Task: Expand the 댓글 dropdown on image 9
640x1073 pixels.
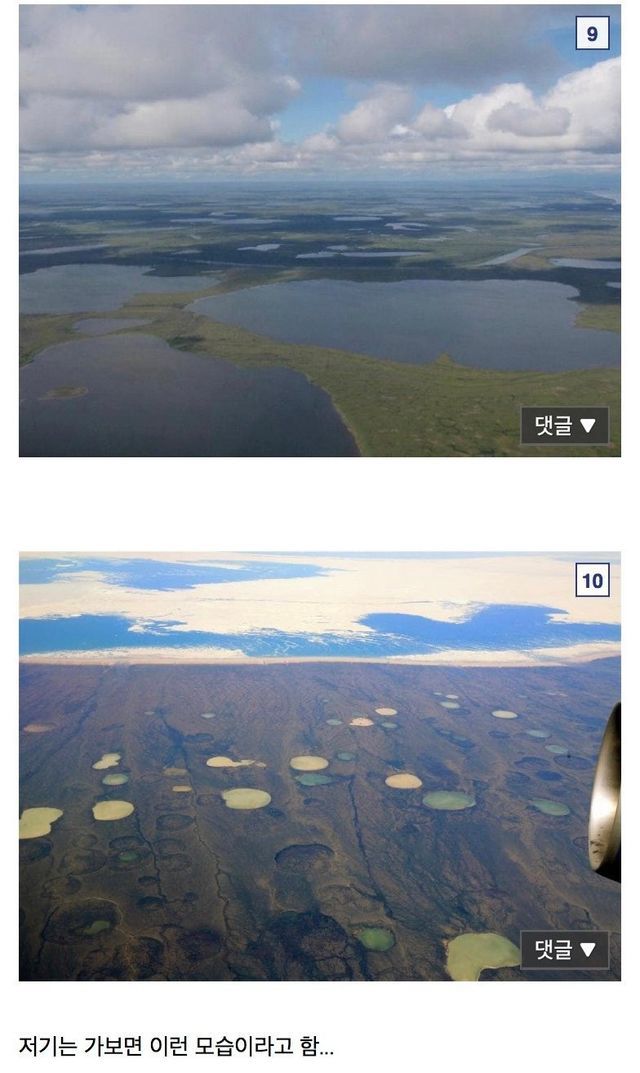Action: (x=565, y=426)
